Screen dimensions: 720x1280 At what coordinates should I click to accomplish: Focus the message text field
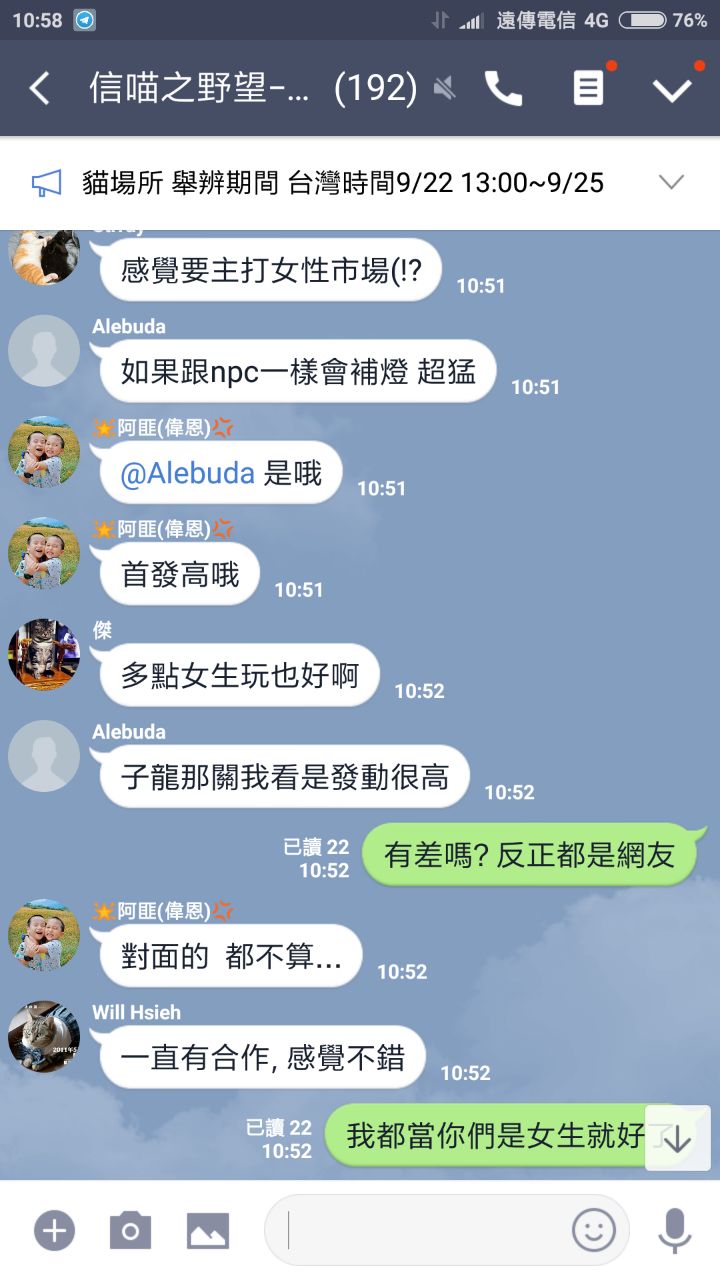[x=420, y=1230]
